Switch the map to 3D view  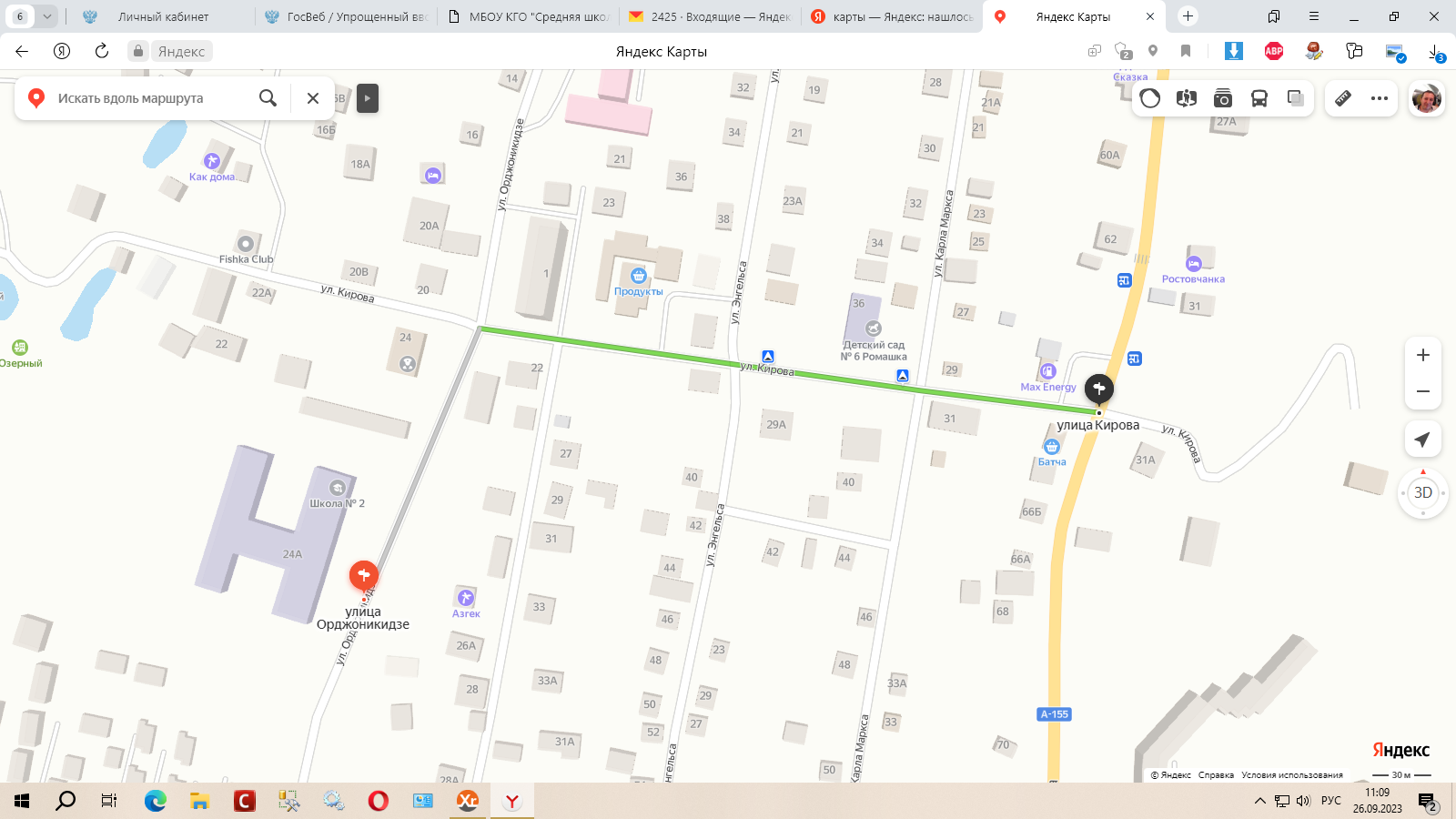point(1423,492)
